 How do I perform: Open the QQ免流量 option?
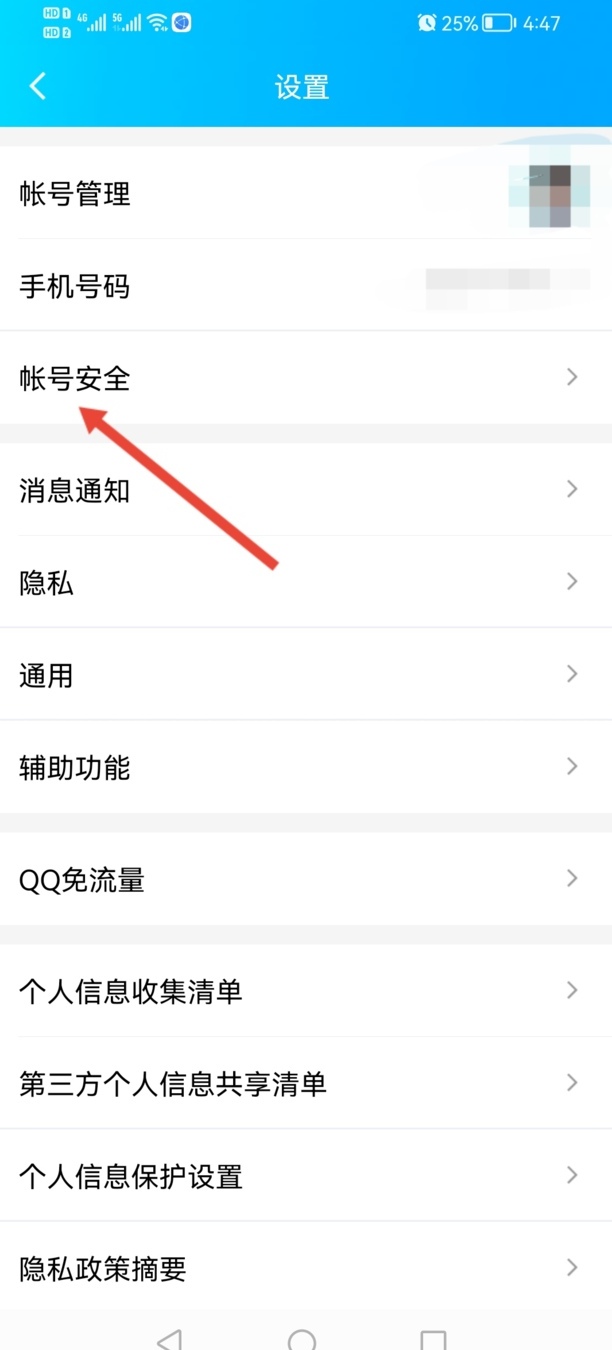pos(306,879)
